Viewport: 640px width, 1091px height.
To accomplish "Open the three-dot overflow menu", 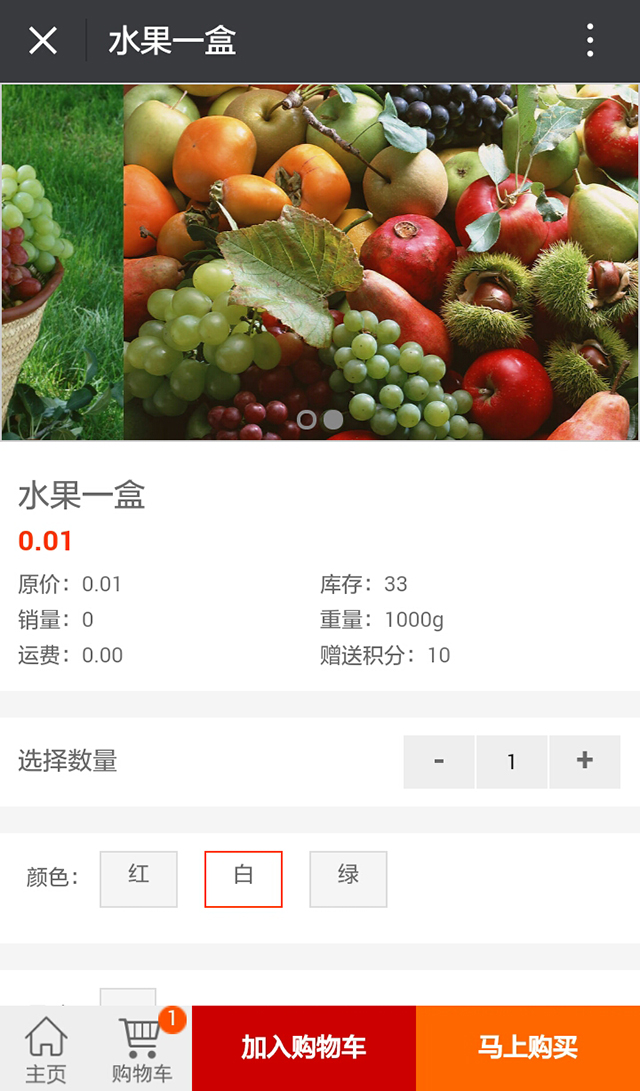I will 590,41.
